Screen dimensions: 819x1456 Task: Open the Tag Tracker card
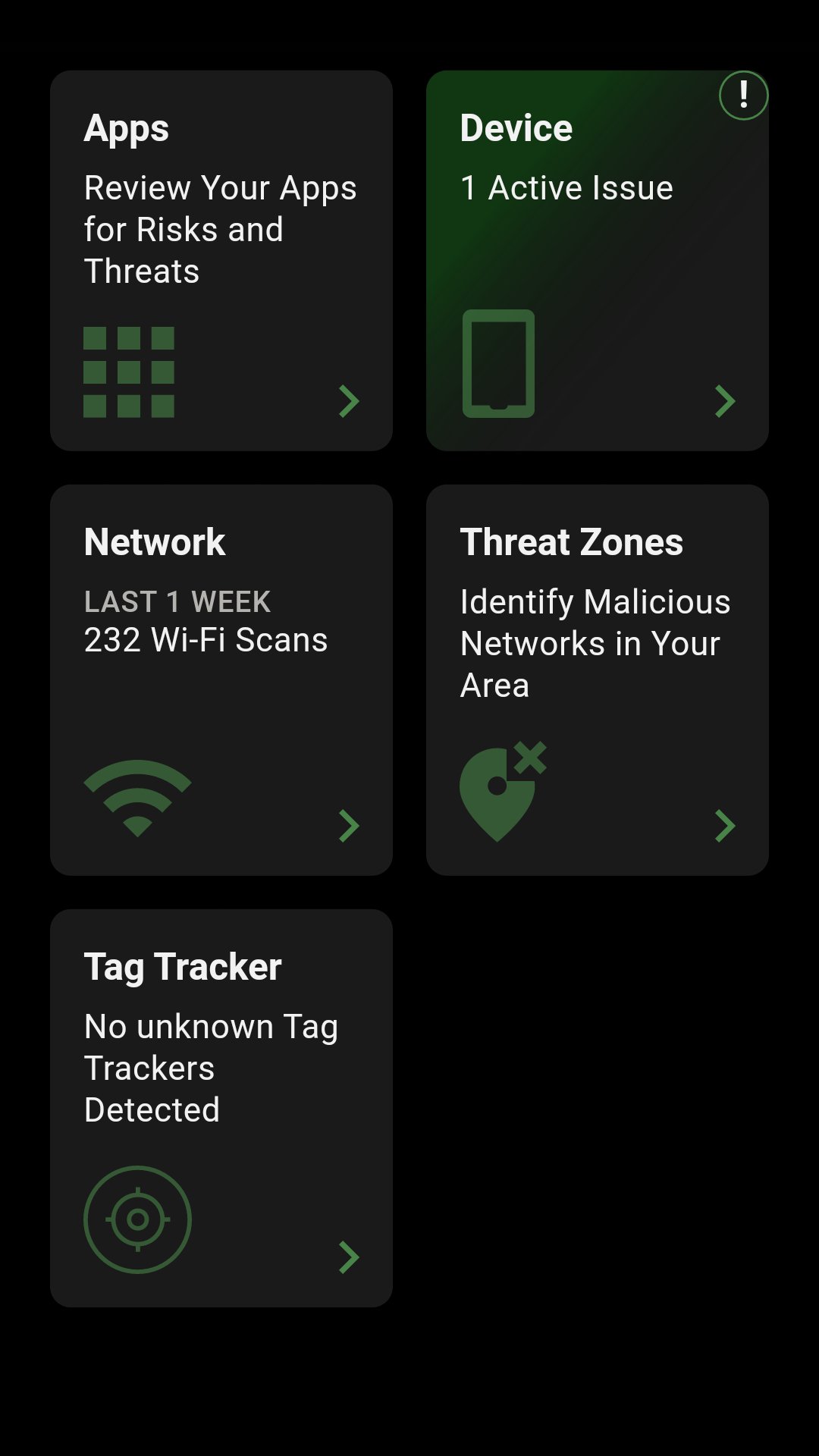point(221,1108)
